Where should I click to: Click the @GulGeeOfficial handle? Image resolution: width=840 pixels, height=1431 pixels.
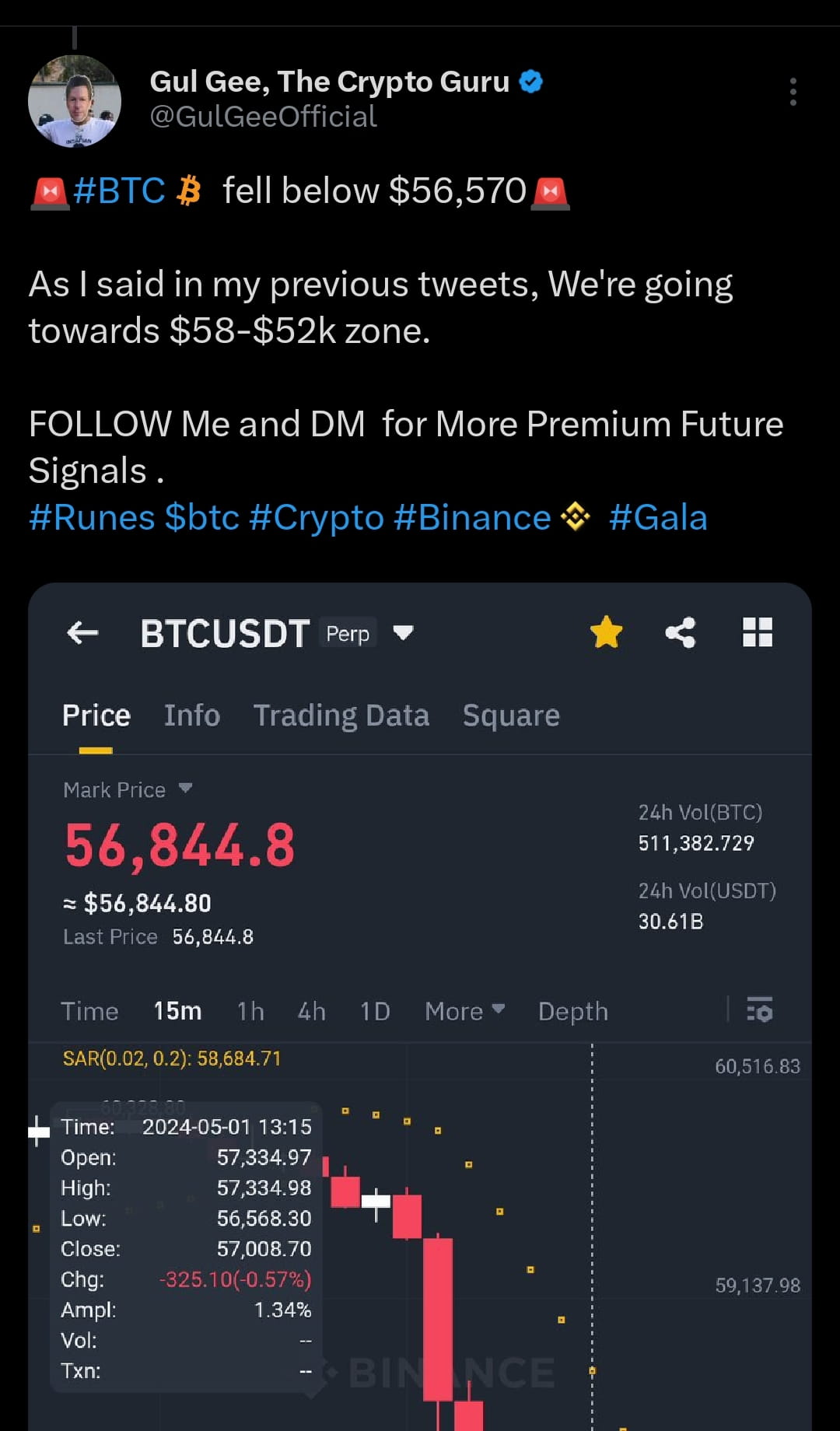coord(263,117)
